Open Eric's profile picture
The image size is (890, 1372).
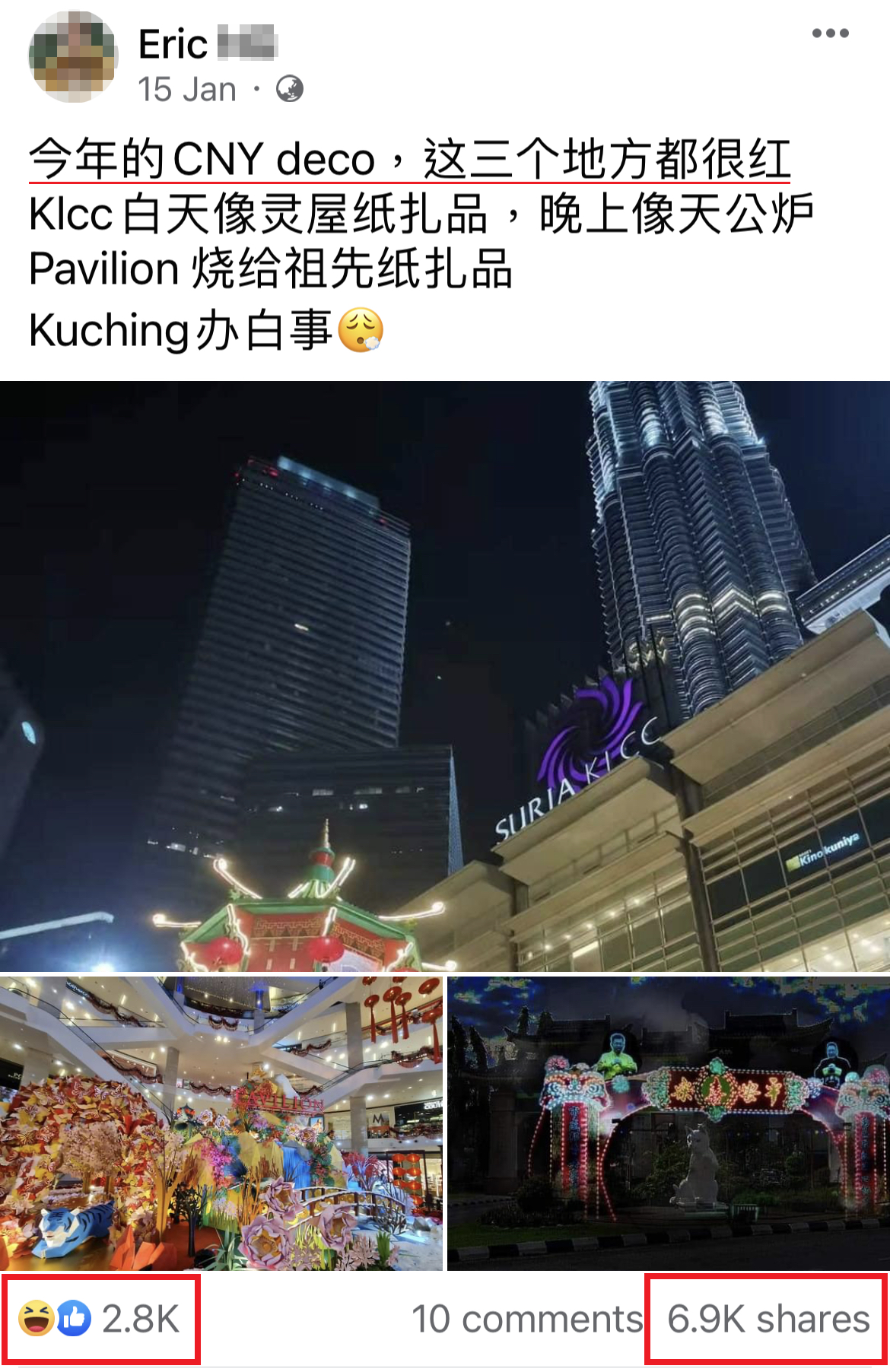(x=73, y=57)
